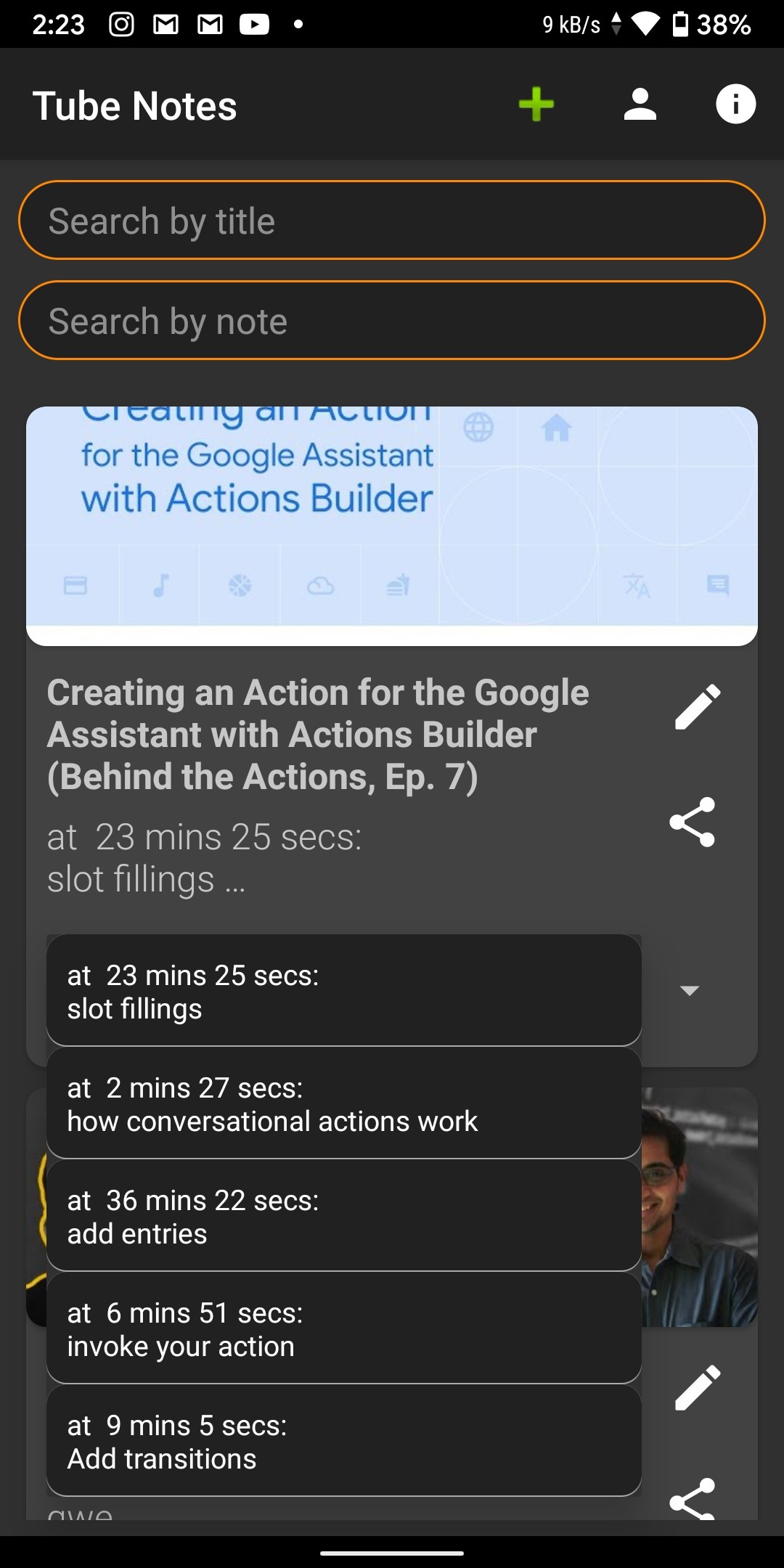Screen dimensions: 784x1568
Task: Focus the Search by title field
Action: click(392, 221)
